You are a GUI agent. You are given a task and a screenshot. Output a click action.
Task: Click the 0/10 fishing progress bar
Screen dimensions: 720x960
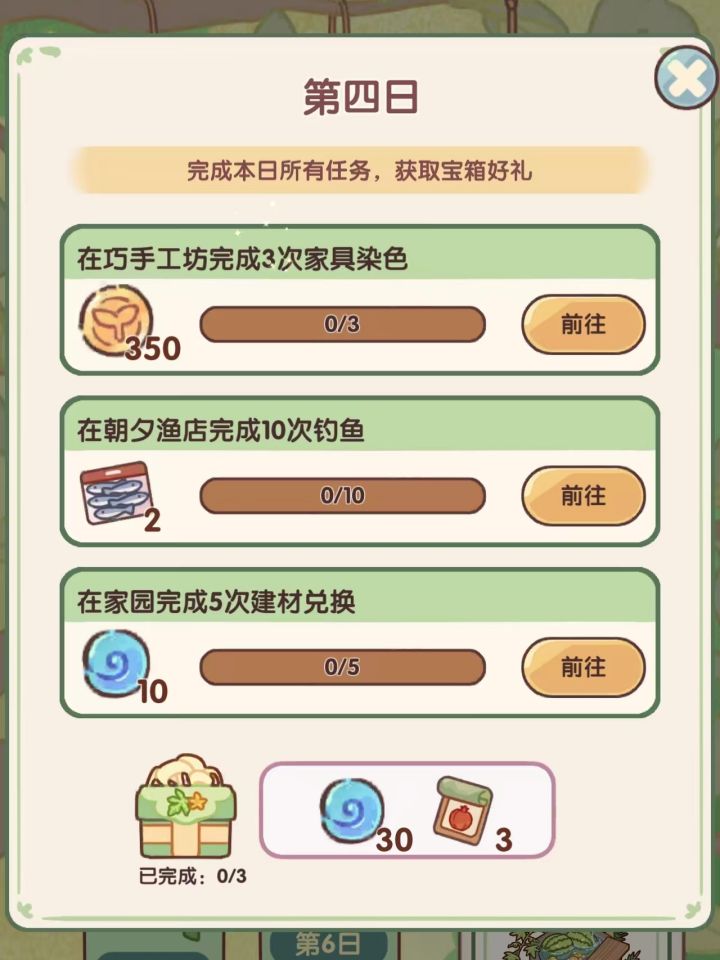(344, 494)
